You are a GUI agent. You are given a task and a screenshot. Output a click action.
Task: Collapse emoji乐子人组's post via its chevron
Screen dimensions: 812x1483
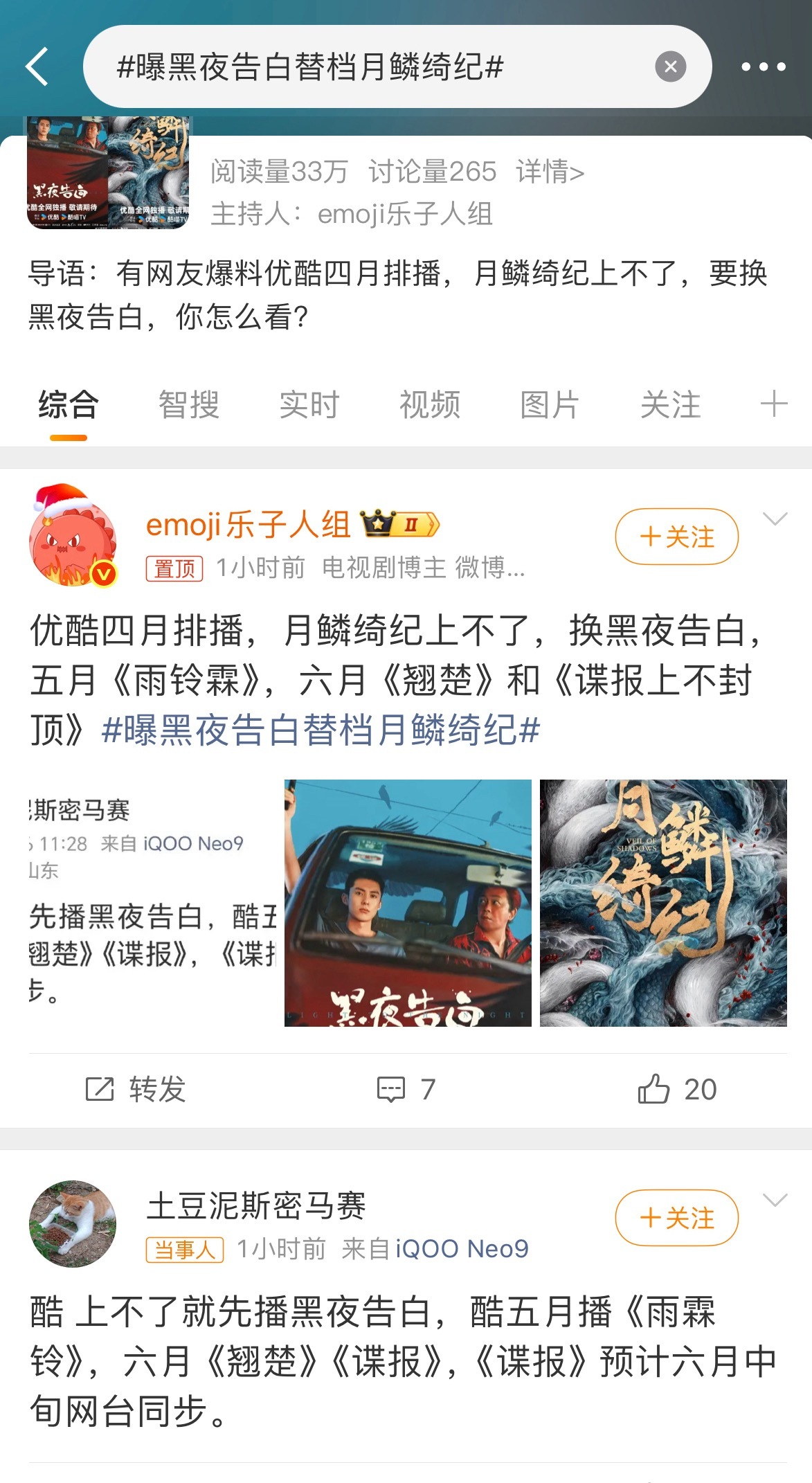pyautogui.click(x=775, y=517)
